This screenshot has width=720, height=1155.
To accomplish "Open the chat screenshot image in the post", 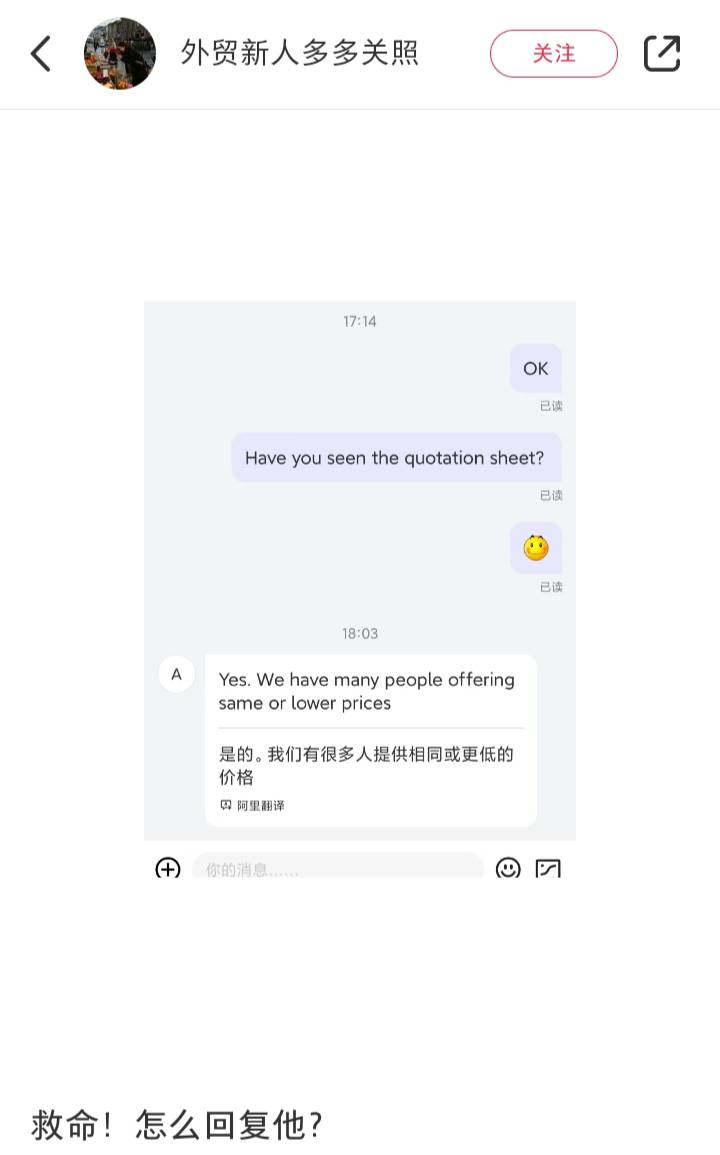I will click(360, 590).
